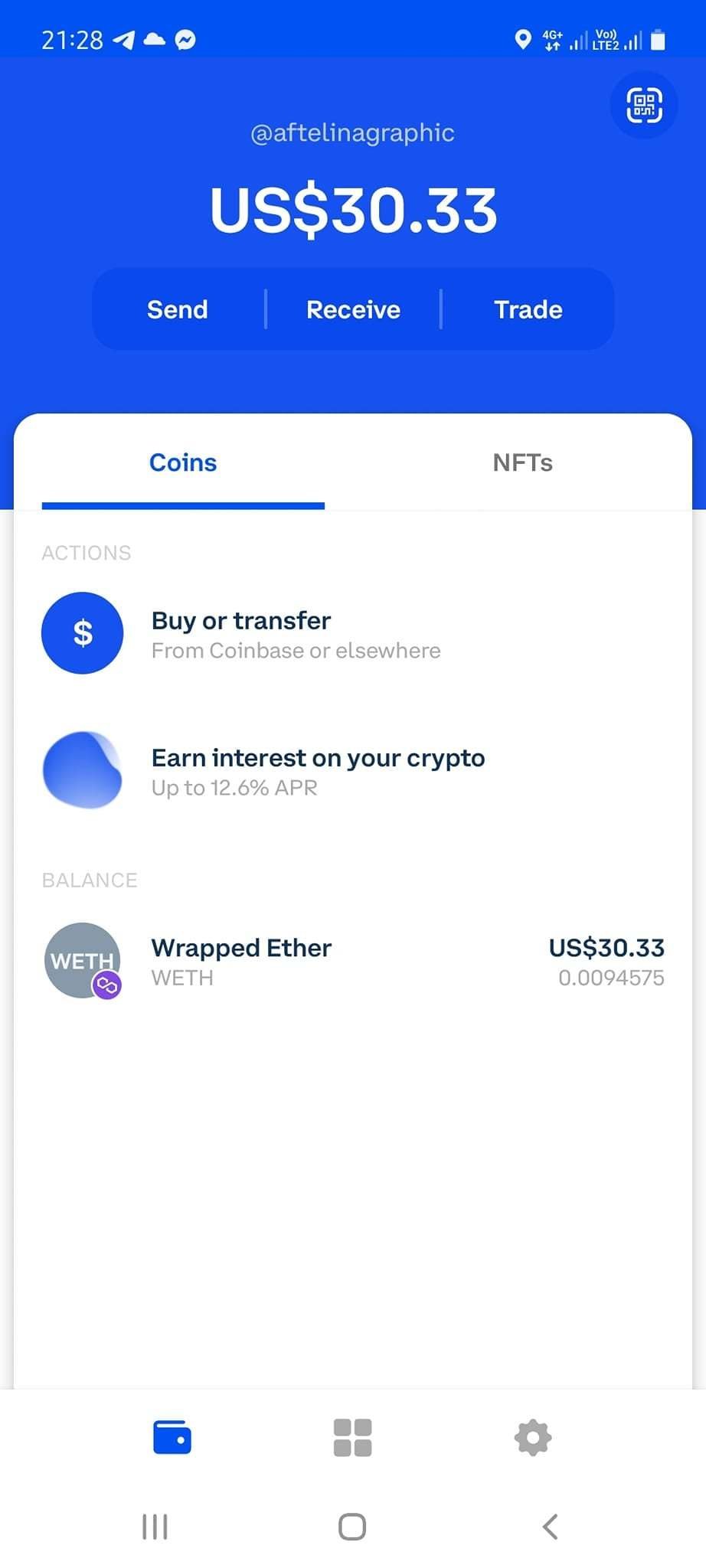
Task: Tap Receive to get crypto
Action: tap(353, 309)
